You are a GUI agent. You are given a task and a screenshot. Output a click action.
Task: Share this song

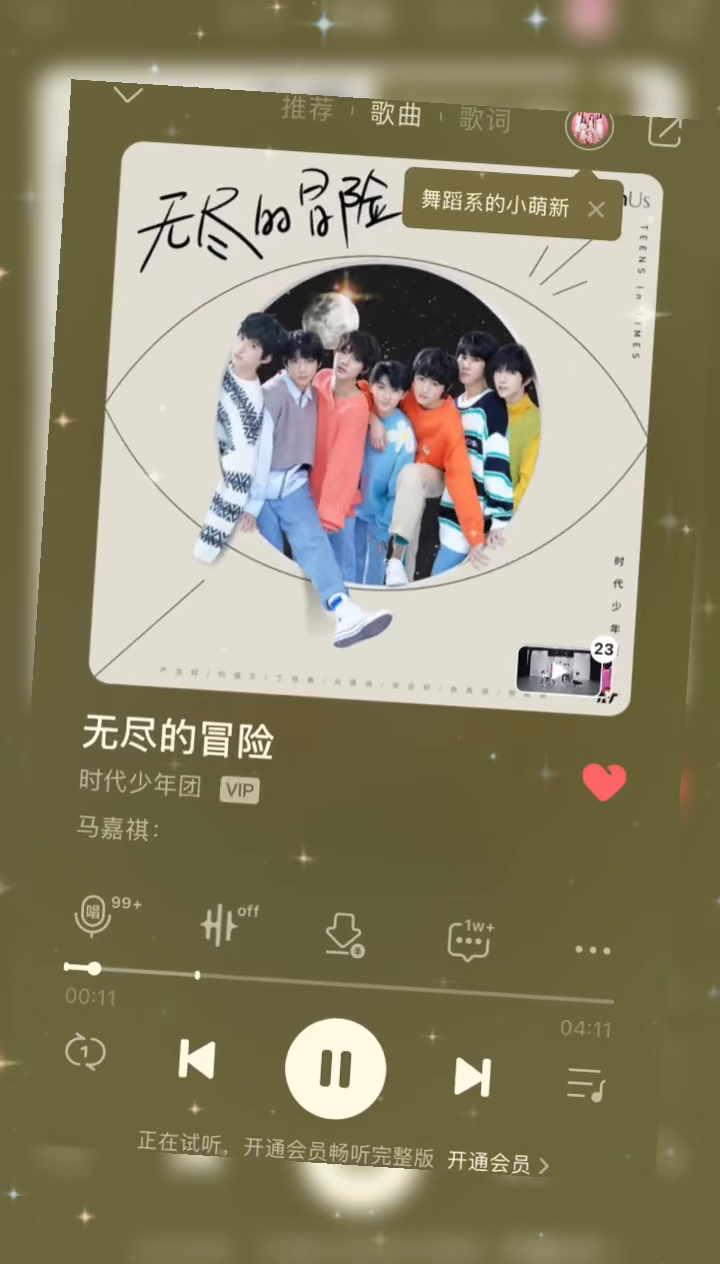tap(664, 131)
